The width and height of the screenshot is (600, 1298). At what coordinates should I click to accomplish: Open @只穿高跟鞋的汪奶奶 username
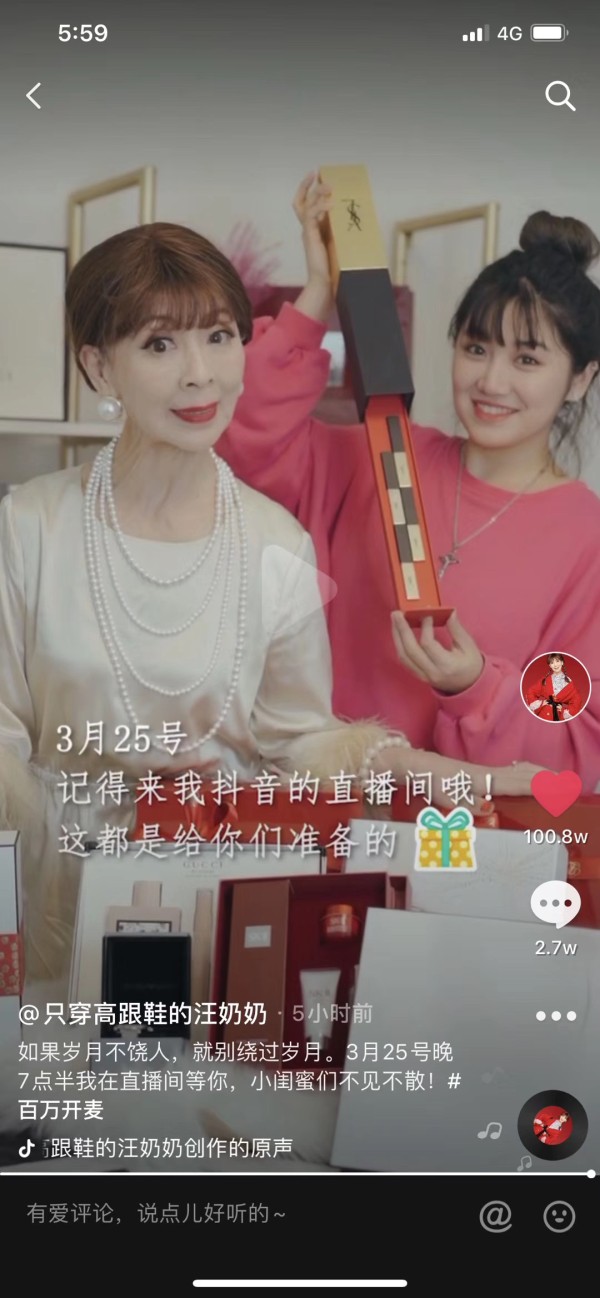(x=143, y=1013)
